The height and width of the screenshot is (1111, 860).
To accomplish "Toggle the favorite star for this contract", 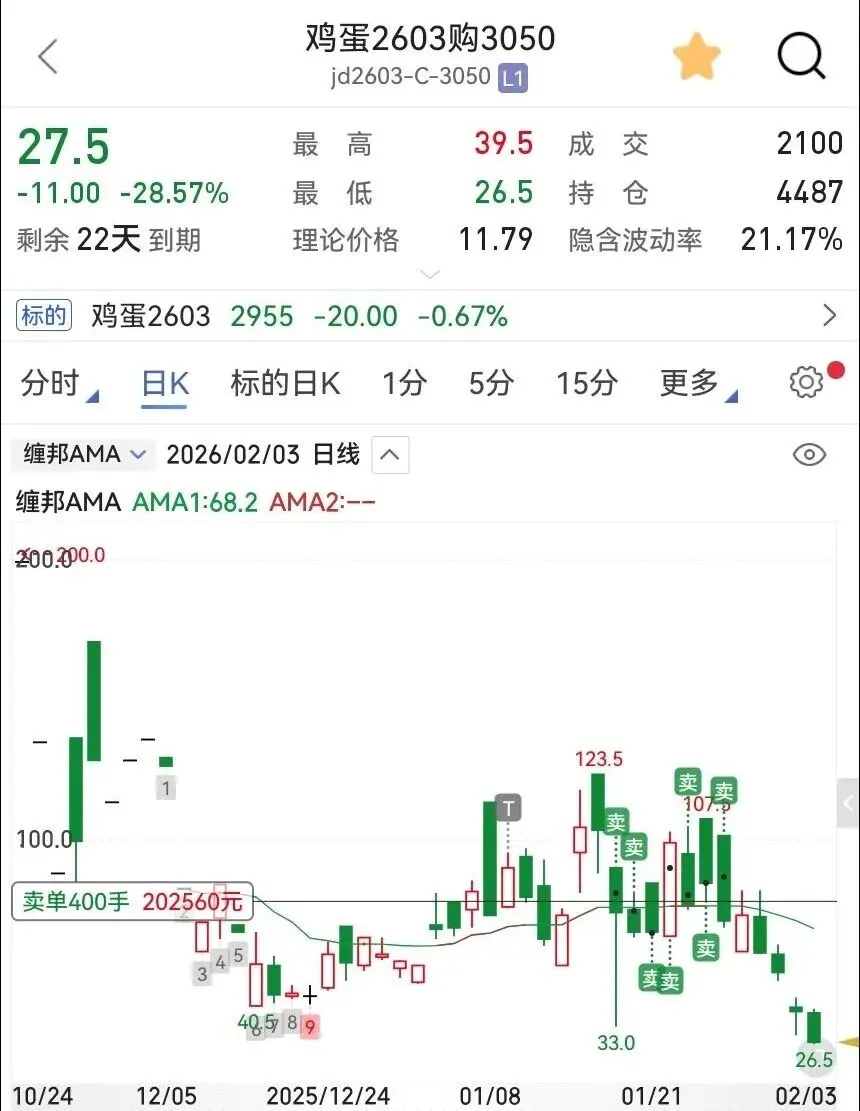I will (697, 56).
